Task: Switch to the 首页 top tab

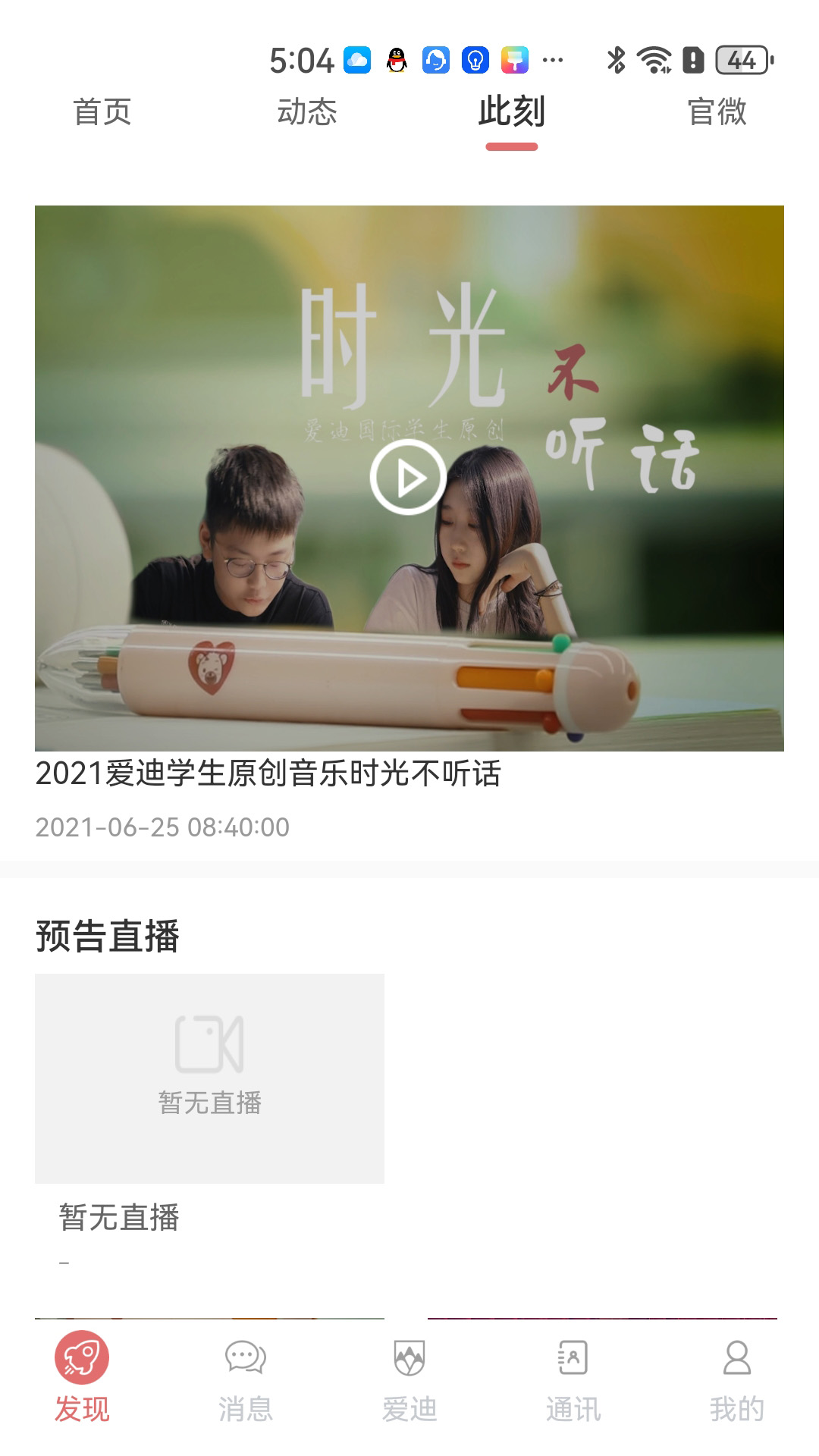Action: tap(102, 112)
